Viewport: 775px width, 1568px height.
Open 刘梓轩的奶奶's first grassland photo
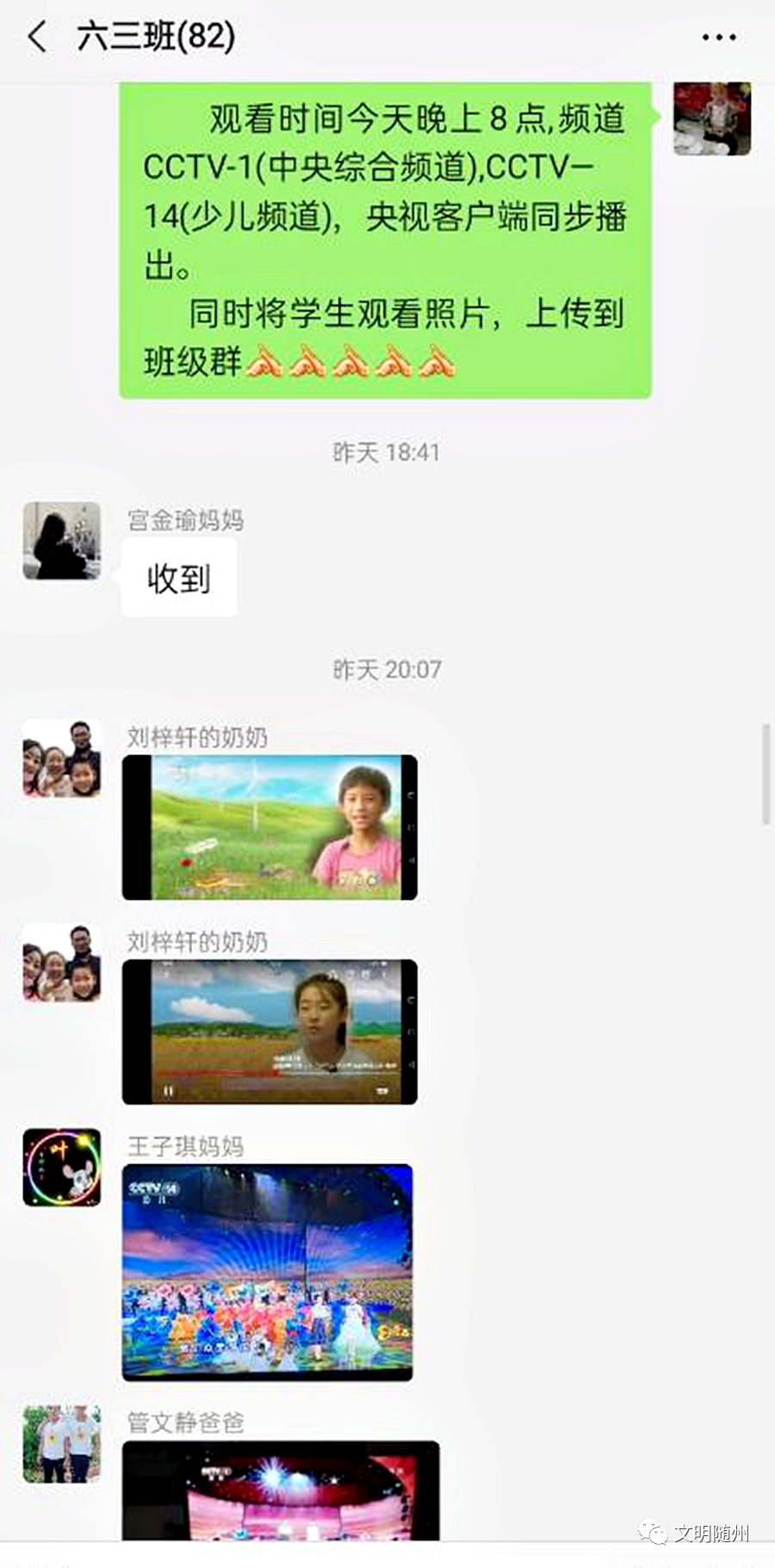(x=270, y=827)
